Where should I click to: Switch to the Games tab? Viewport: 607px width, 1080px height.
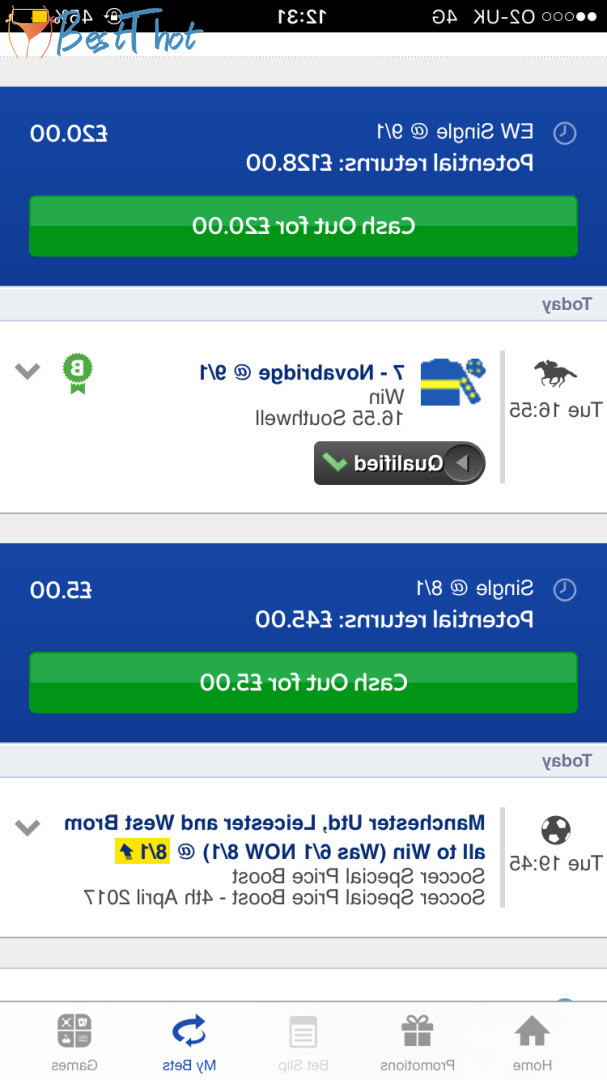click(x=75, y=1040)
